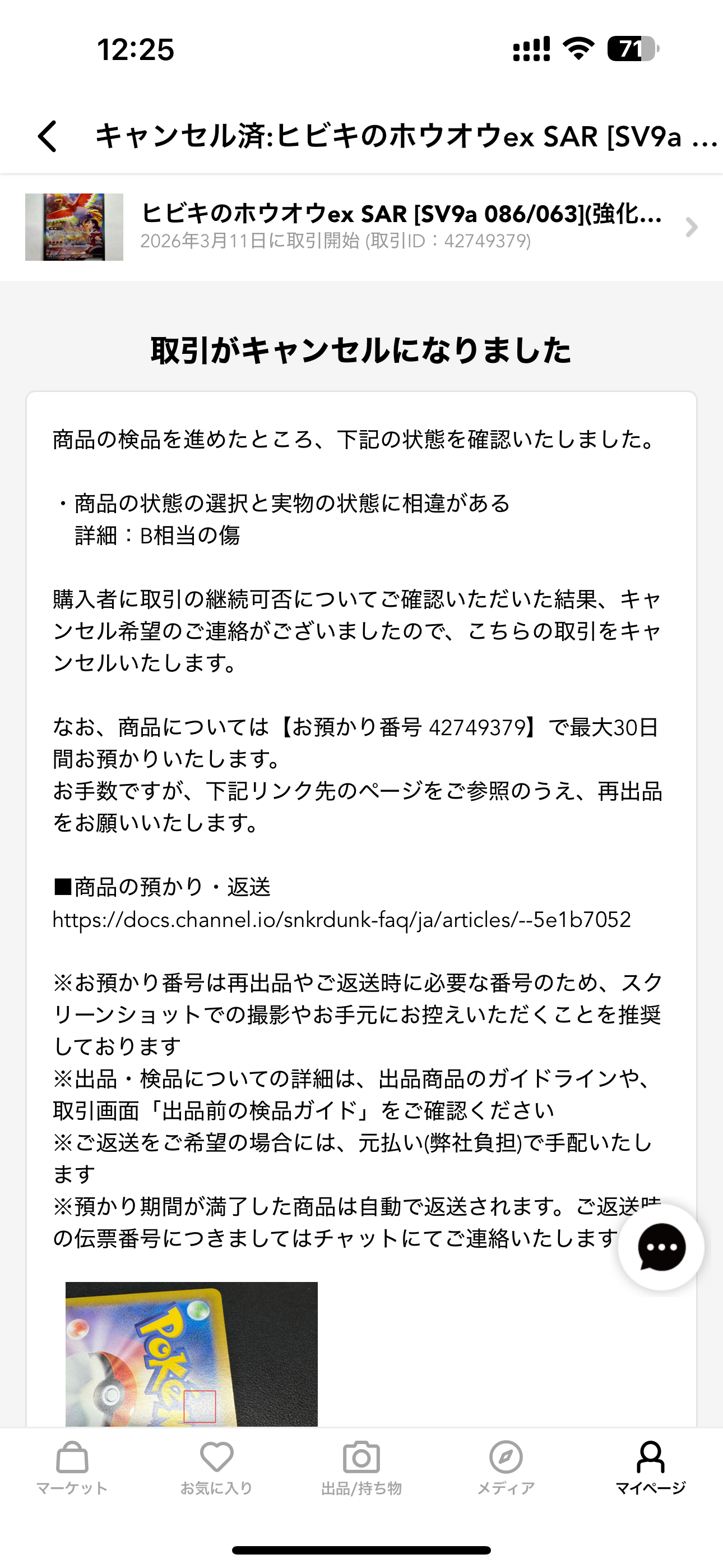Open the ヒビキのホウオウex SAR transaction row
This screenshot has width=723, height=1568.
[361, 227]
